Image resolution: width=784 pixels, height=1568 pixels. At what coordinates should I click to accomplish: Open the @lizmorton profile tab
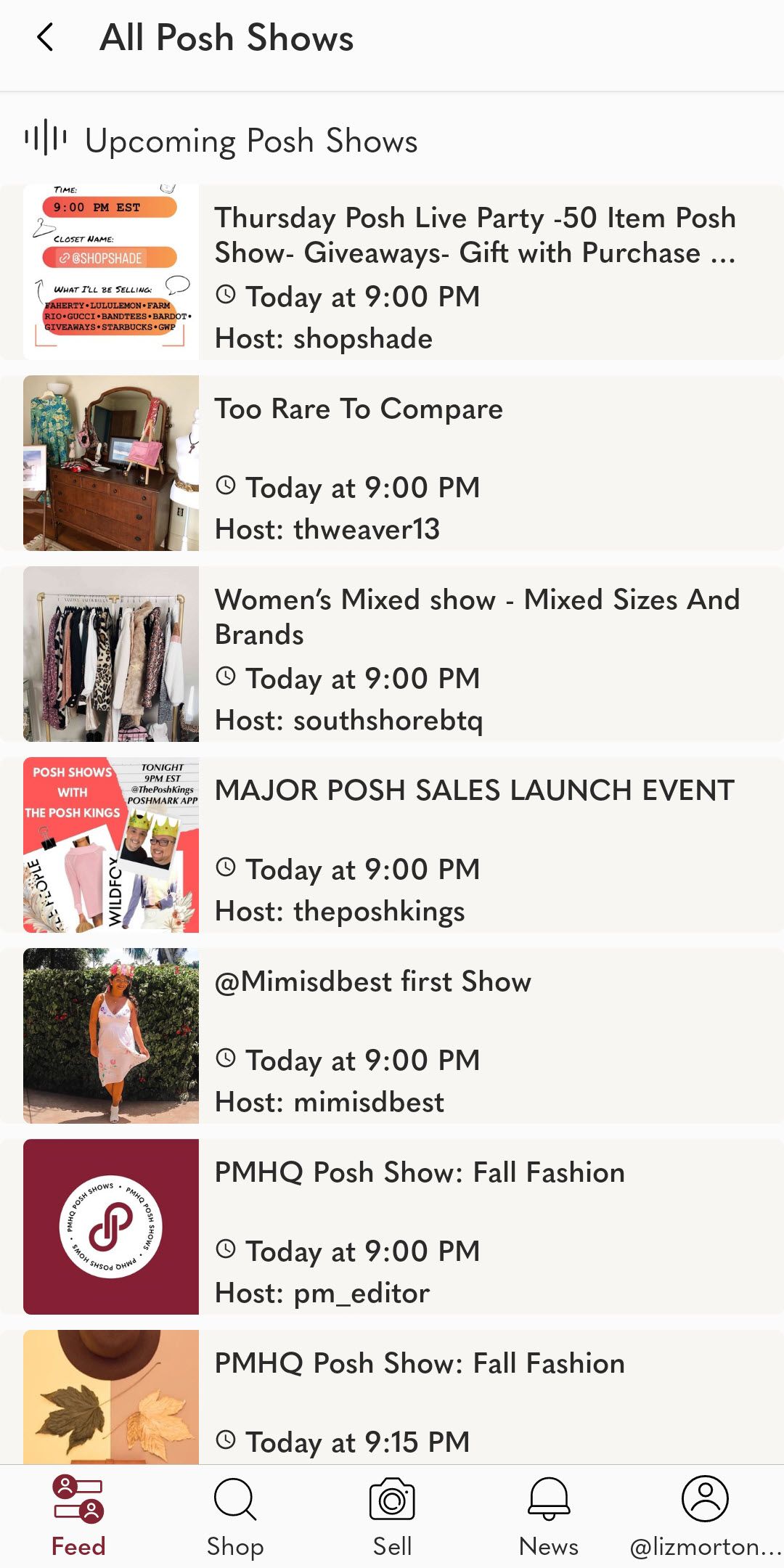[x=704, y=1516]
